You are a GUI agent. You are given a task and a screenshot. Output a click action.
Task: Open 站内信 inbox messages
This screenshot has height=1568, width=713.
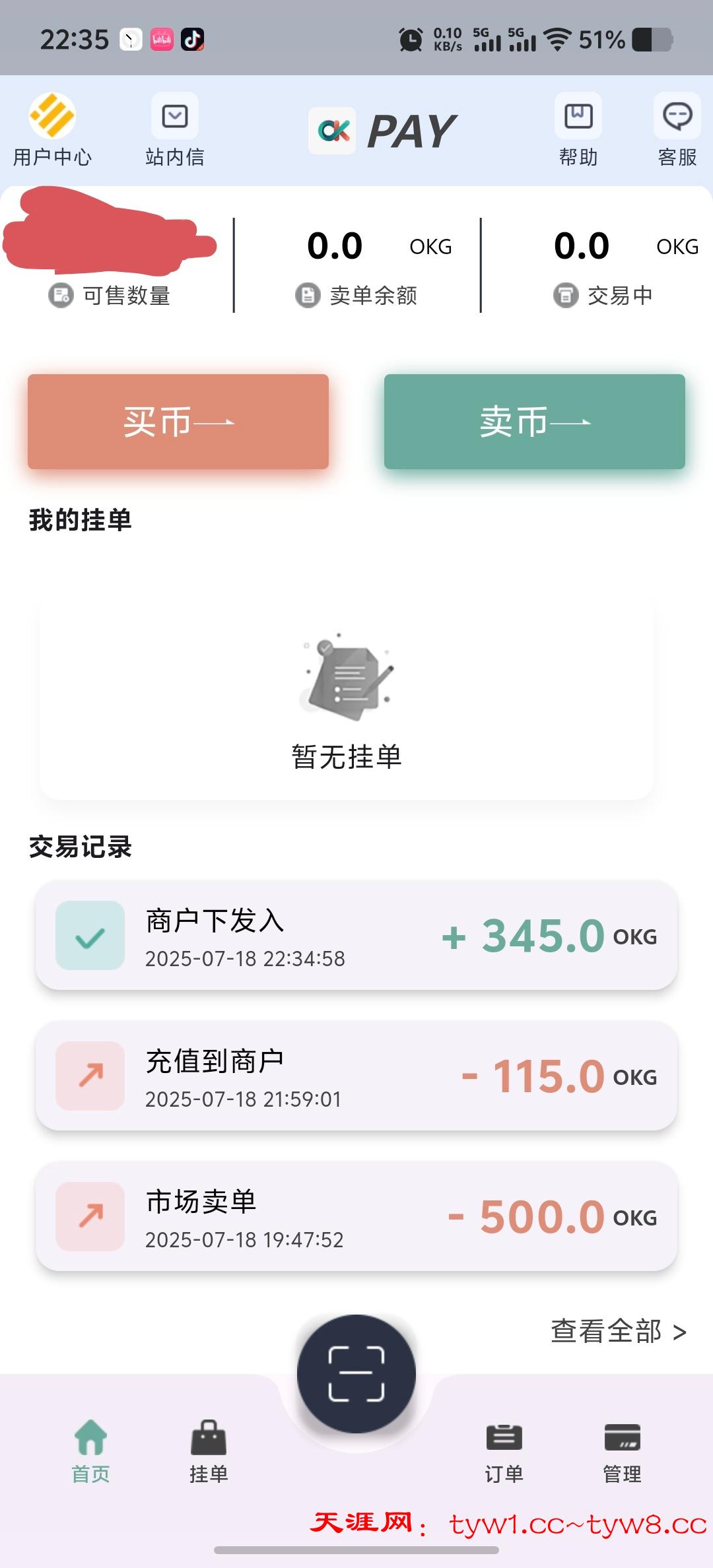tap(175, 130)
